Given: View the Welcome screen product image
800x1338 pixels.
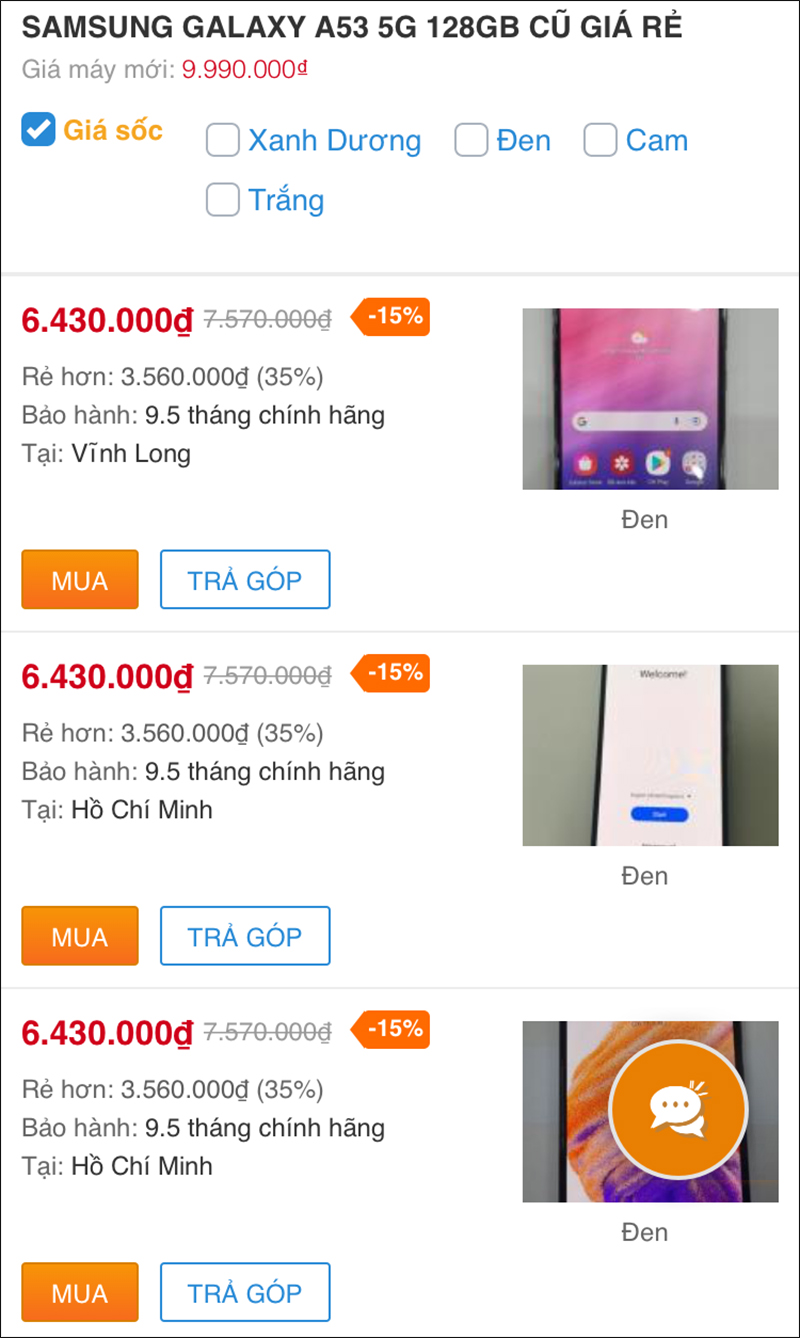Looking at the screenshot, I should click(x=650, y=754).
